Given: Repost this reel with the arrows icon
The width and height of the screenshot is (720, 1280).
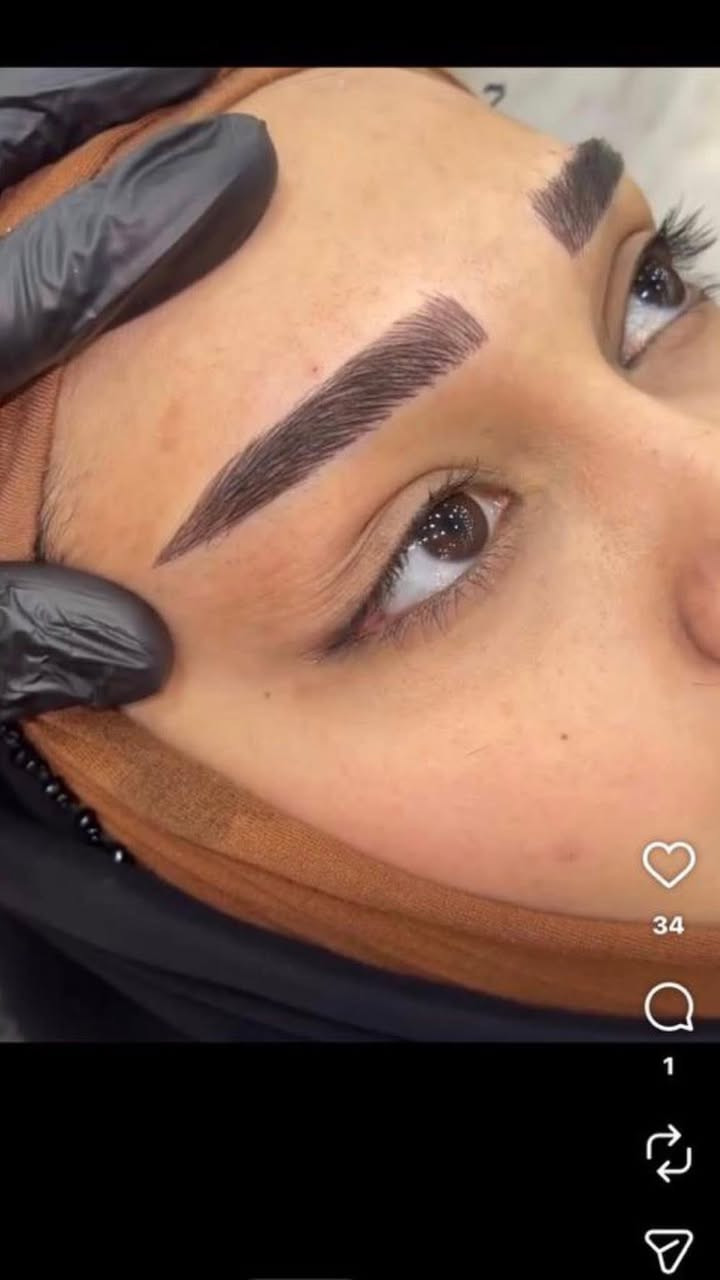Looking at the screenshot, I should pos(668,1153).
